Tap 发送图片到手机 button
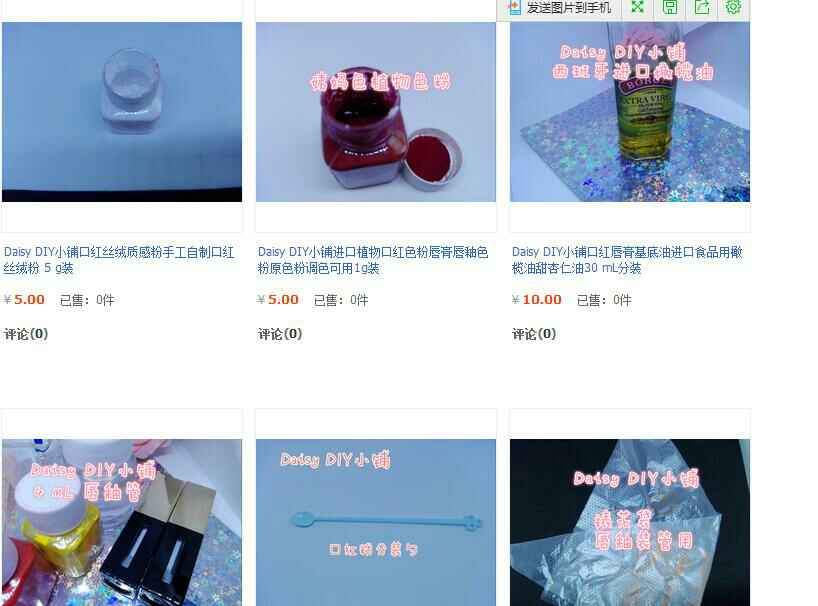Image resolution: width=818 pixels, height=606 pixels. [x=560, y=8]
